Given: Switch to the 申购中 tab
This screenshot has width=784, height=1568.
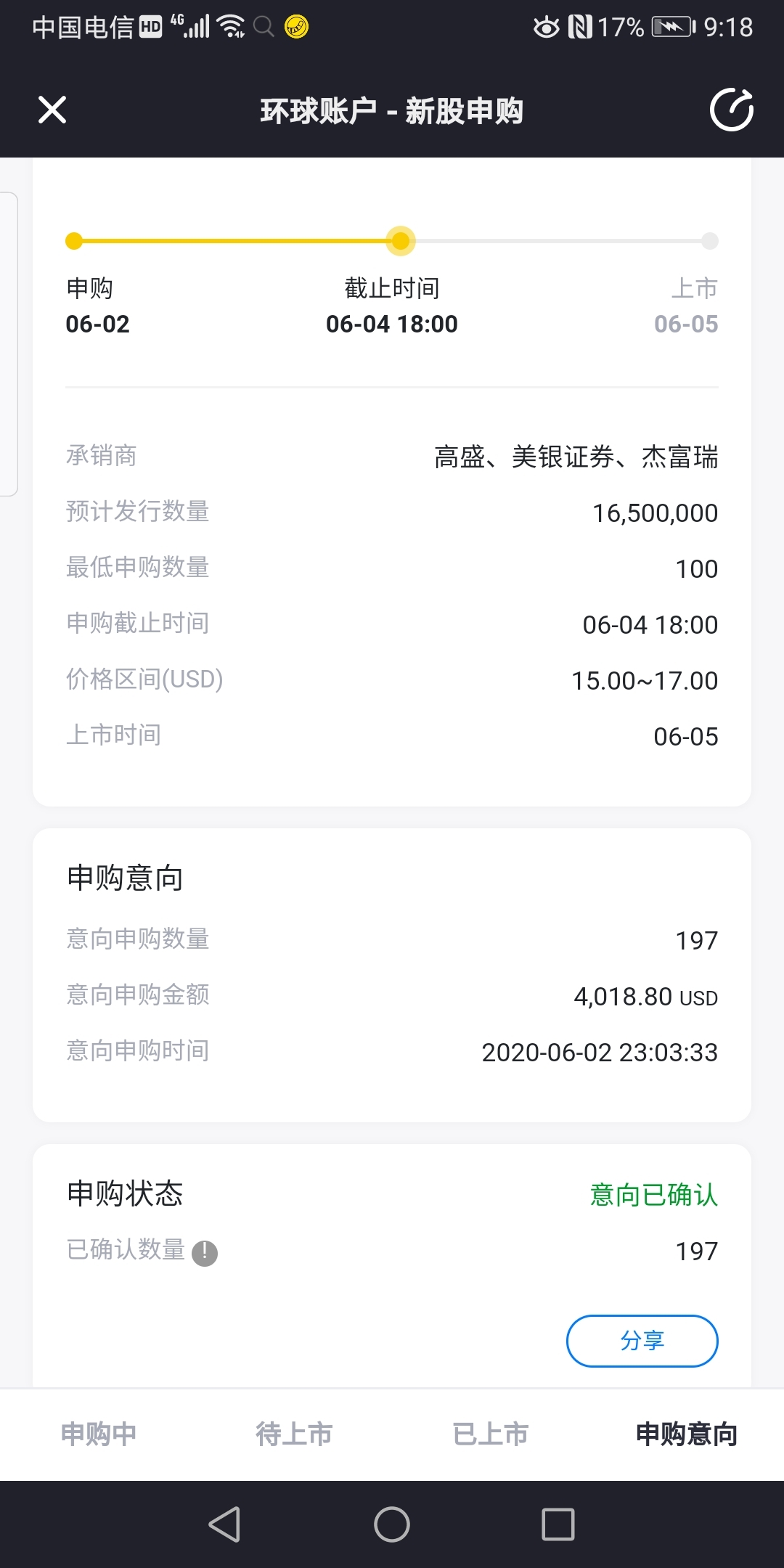Looking at the screenshot, I should click(99, 1434).
